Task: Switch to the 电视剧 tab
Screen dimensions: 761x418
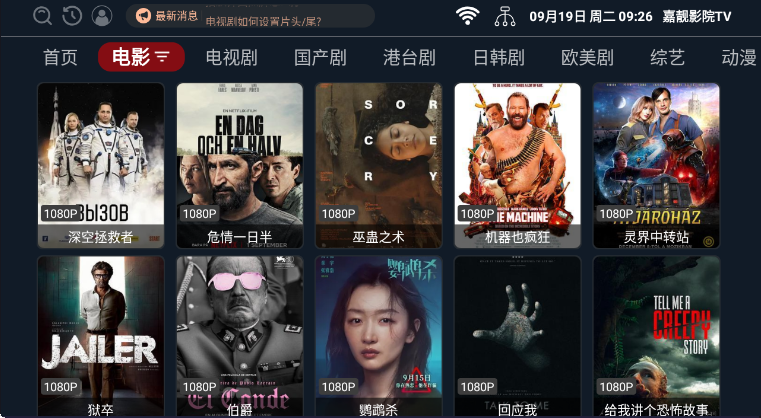Action: [x=230, y=57]
